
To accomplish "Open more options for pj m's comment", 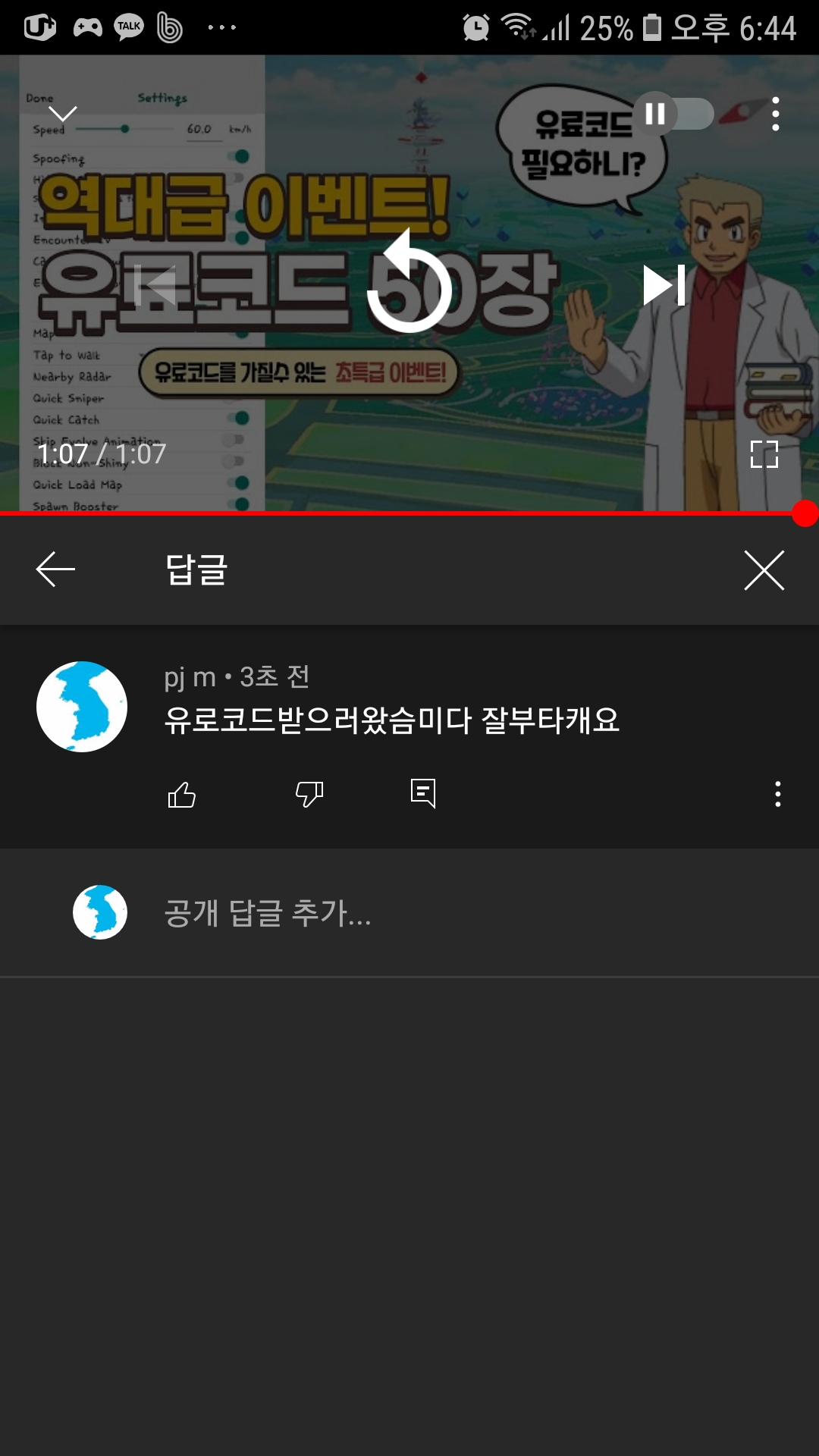I will click(777, 794).
